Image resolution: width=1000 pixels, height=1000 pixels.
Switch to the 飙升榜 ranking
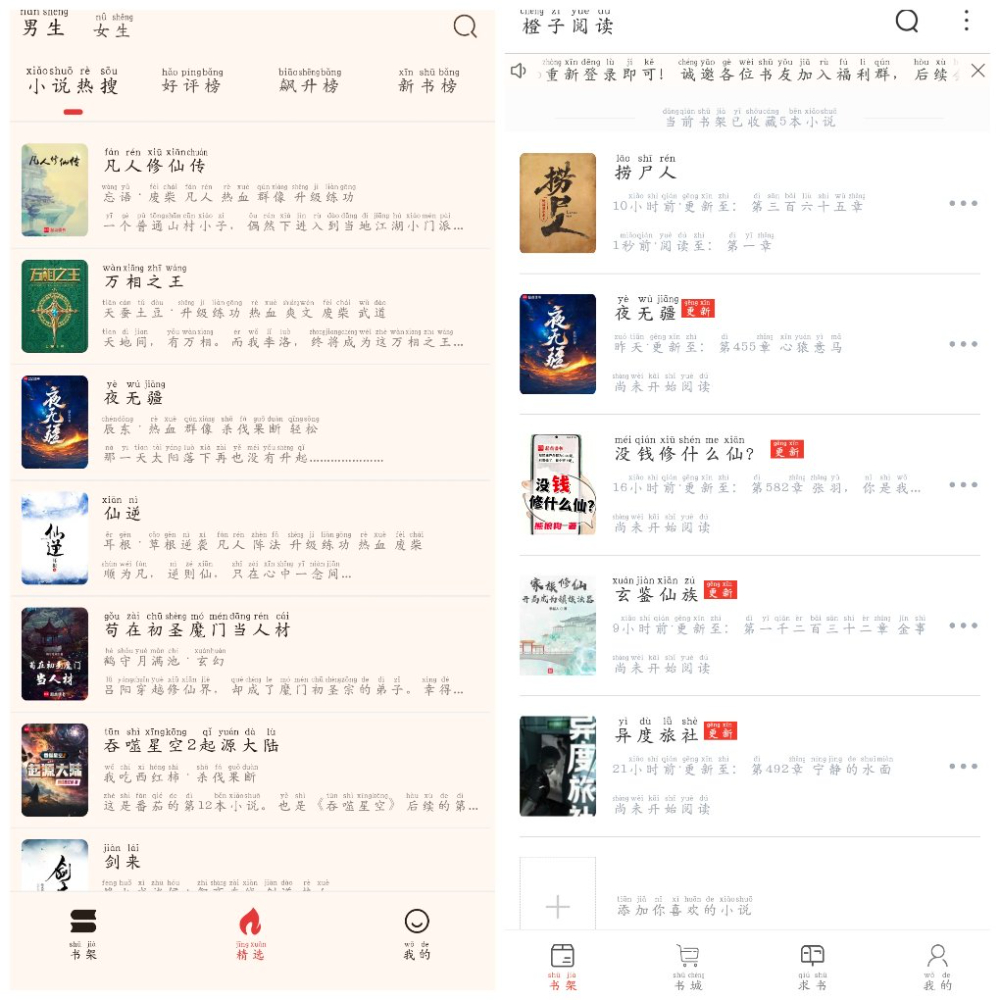309,82
